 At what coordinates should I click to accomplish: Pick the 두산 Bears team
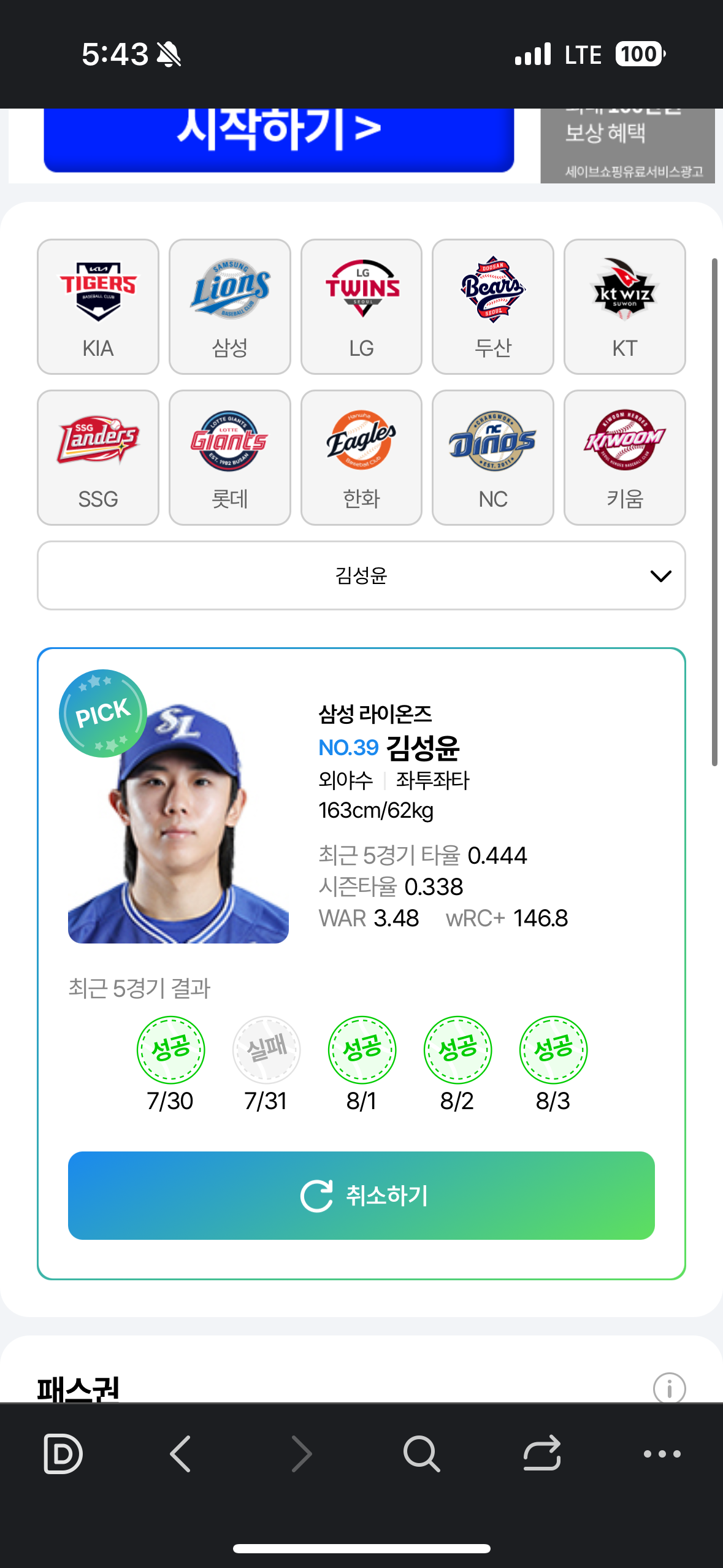493,307
